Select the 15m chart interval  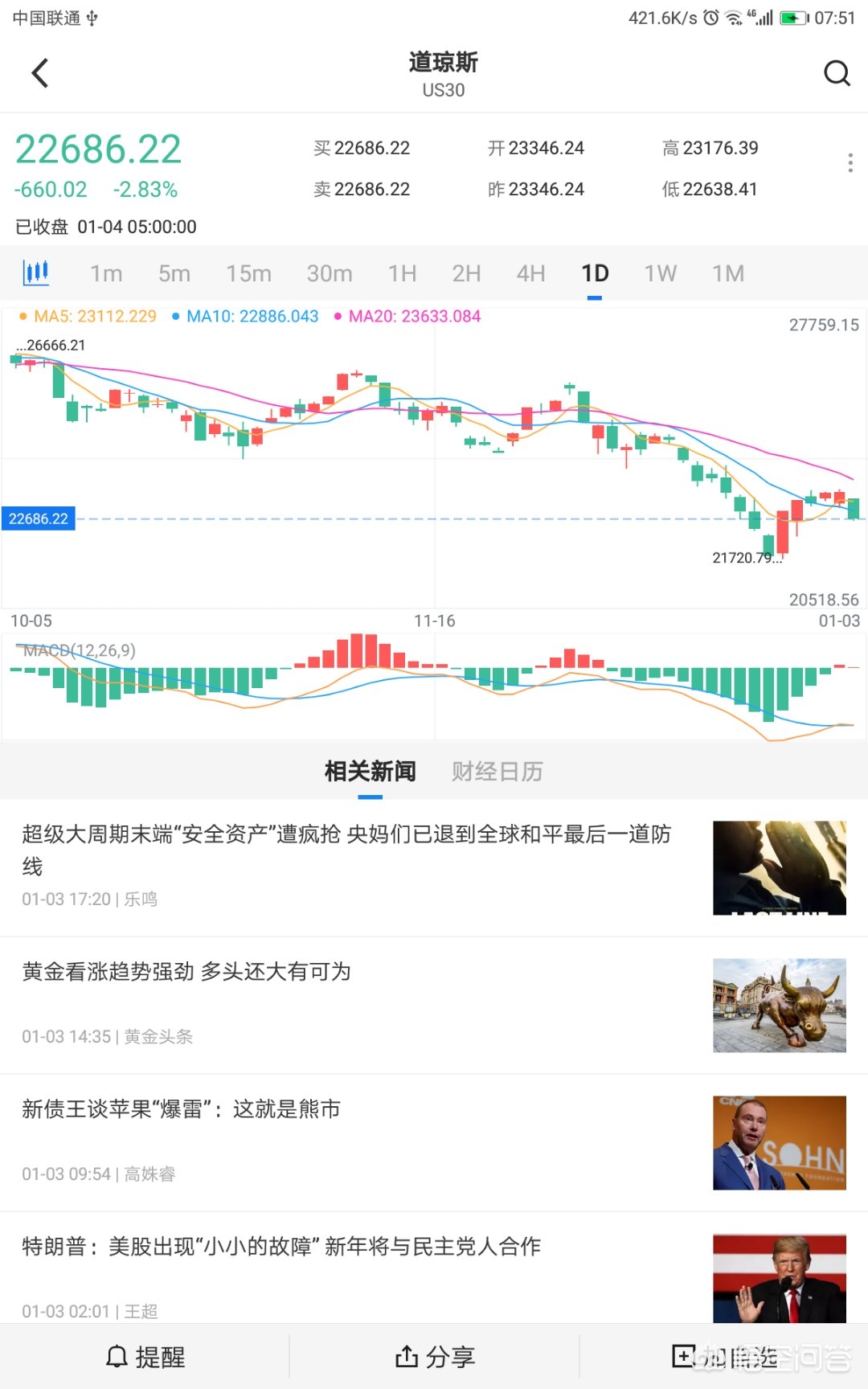pos(248,273)
